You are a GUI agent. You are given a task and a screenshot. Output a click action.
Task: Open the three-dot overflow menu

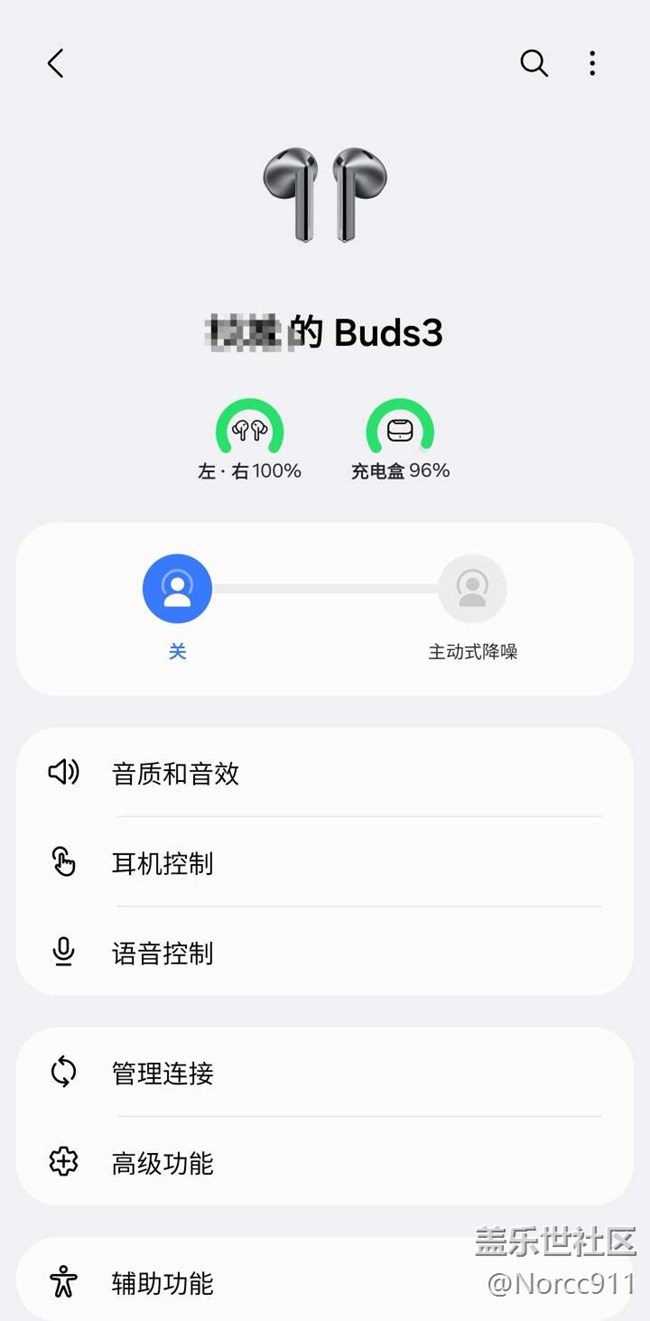592,64
